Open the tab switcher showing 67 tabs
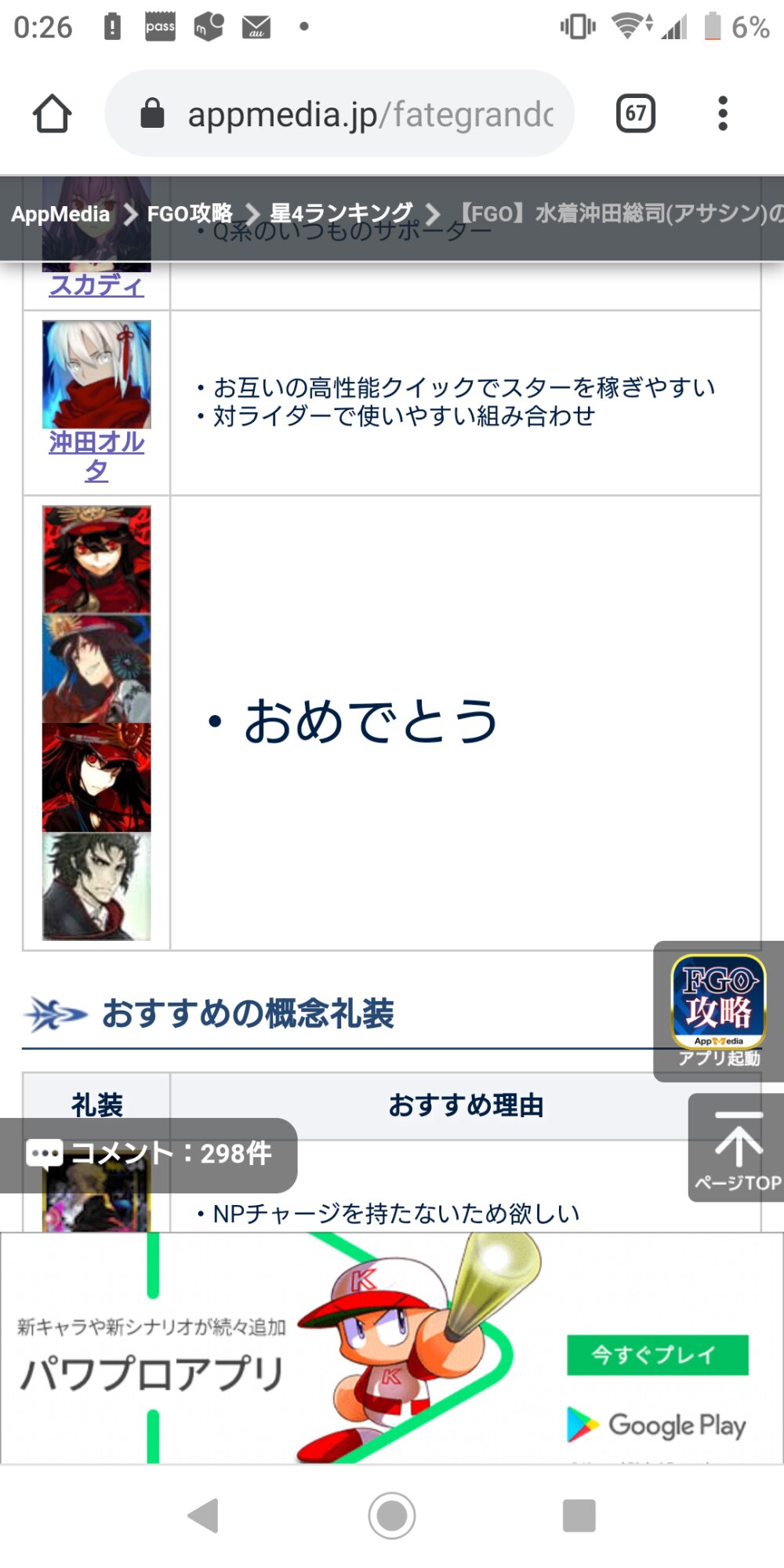The height and width of the screenshot is (1568, 784). [635, 114]
